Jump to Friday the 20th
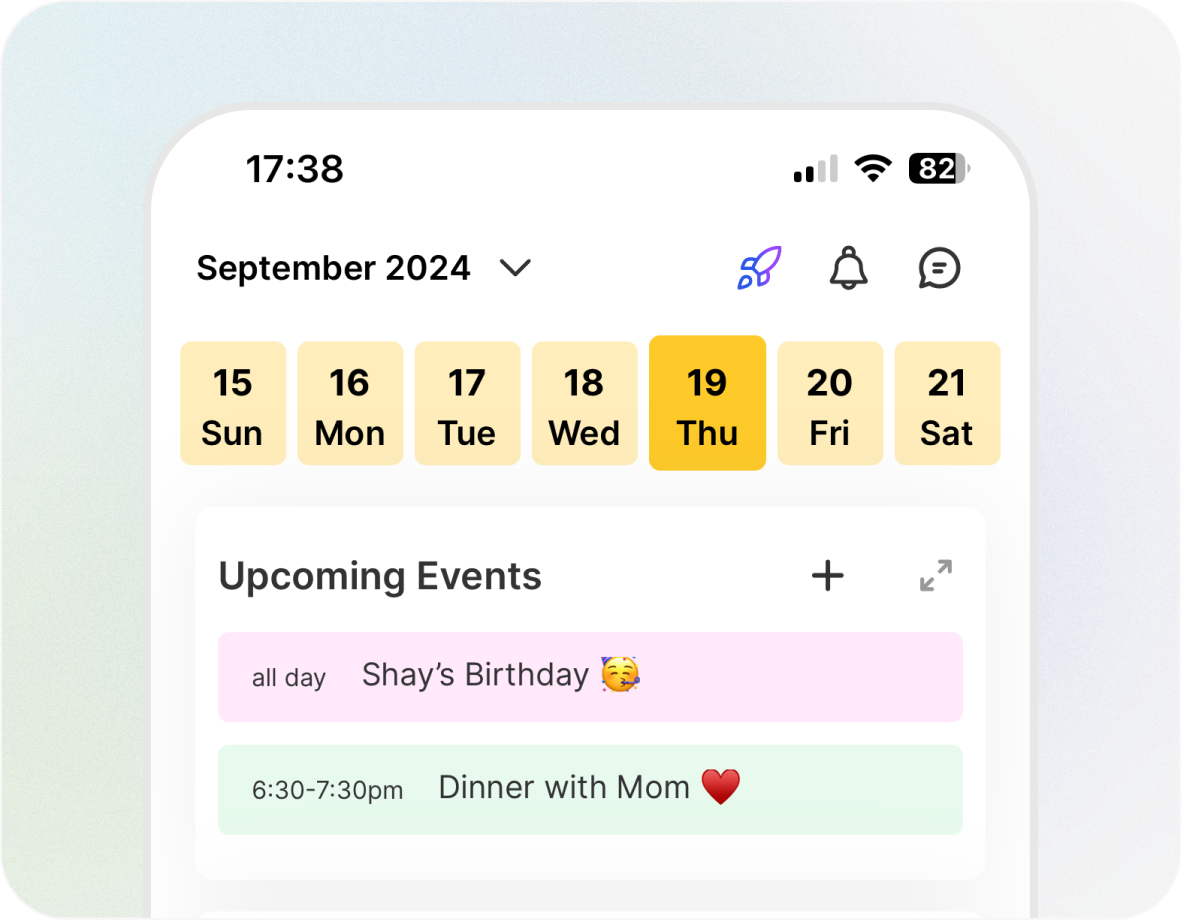 (x=829, y=404)
